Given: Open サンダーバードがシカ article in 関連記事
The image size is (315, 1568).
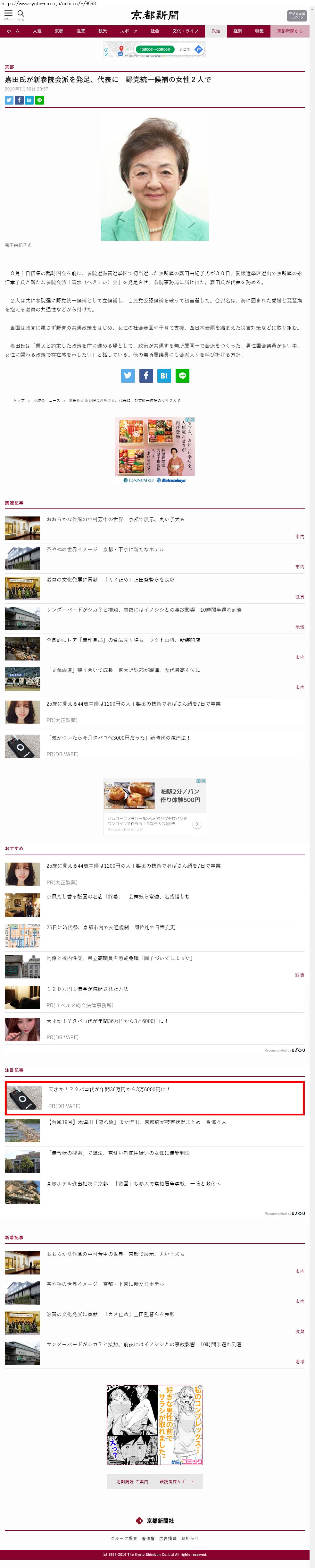Looking at the screenshot, I should pyautogui.click(x=144, y=609).
